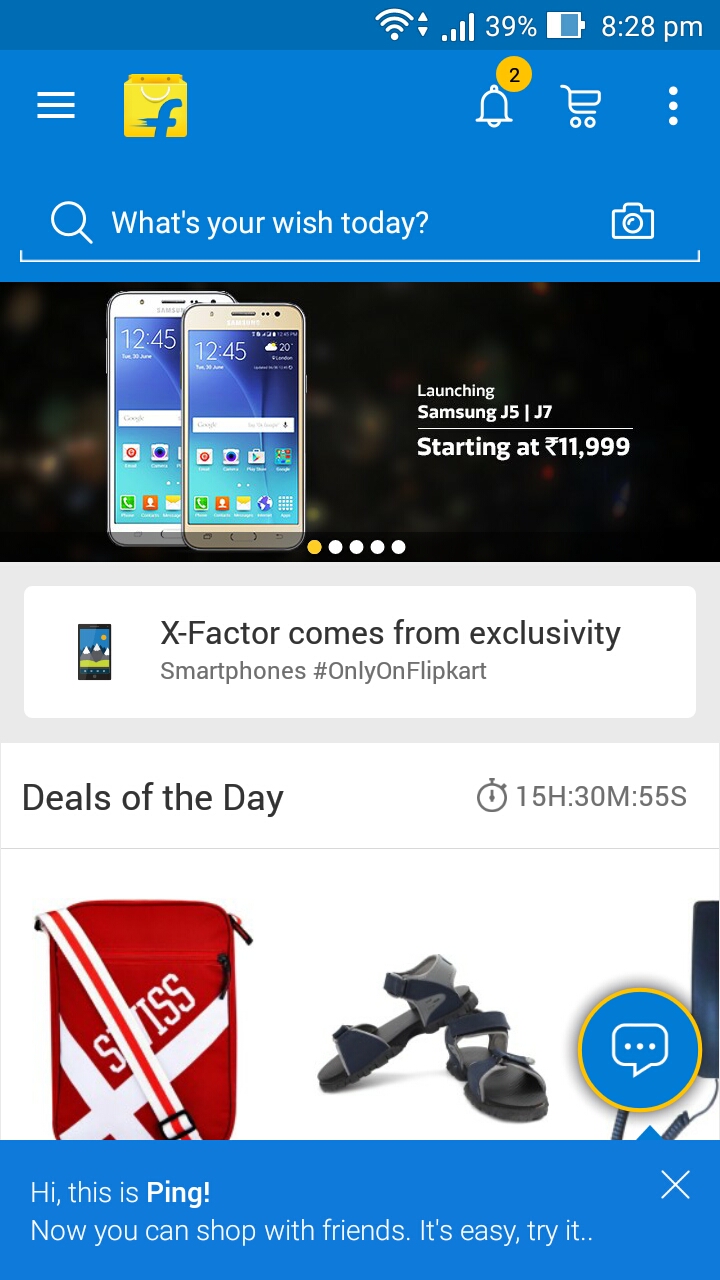This screenshot has height=1280, width=720.
Task: Open the Samsung J5 | J7 launch banner
Action: tap(360, 421)
